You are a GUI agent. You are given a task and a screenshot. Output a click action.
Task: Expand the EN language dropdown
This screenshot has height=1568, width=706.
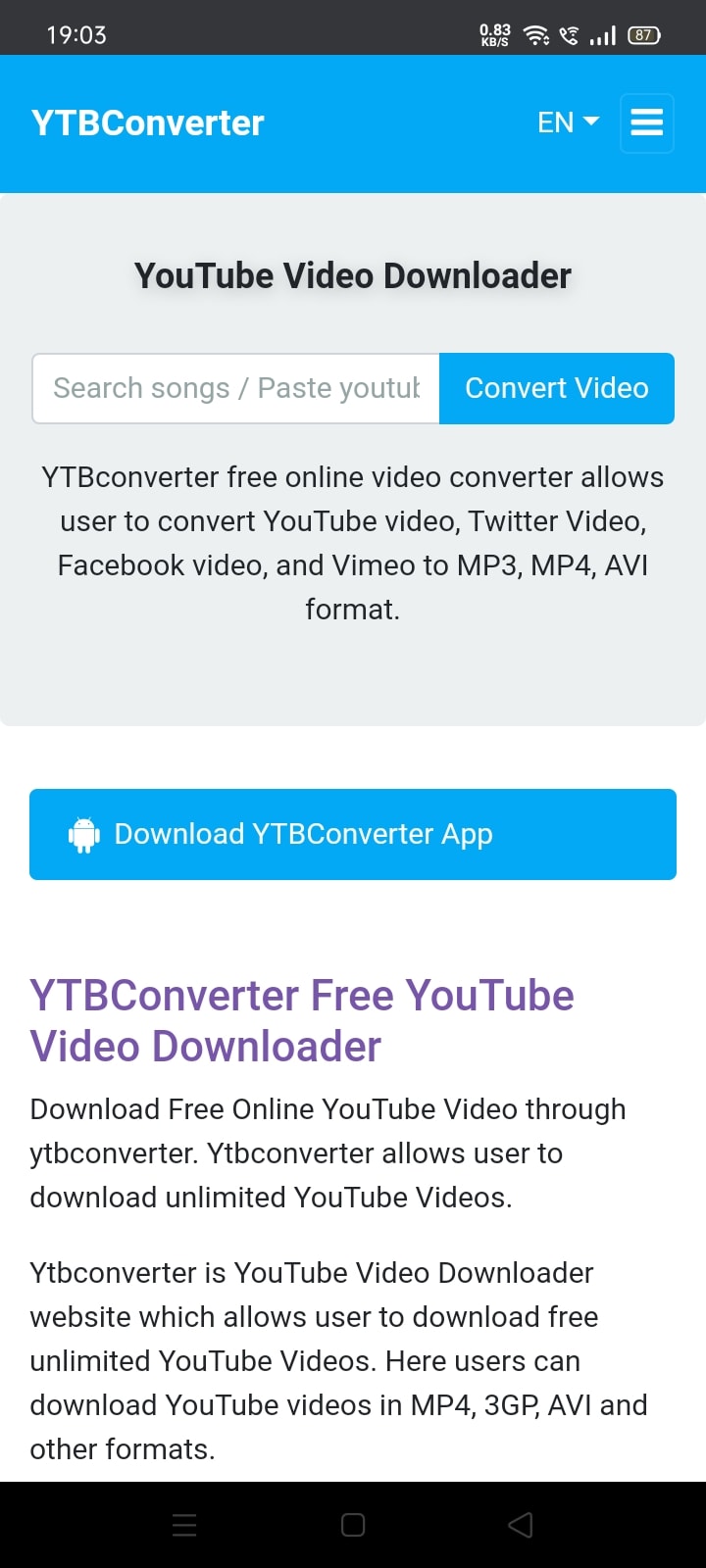click(567, 122)
